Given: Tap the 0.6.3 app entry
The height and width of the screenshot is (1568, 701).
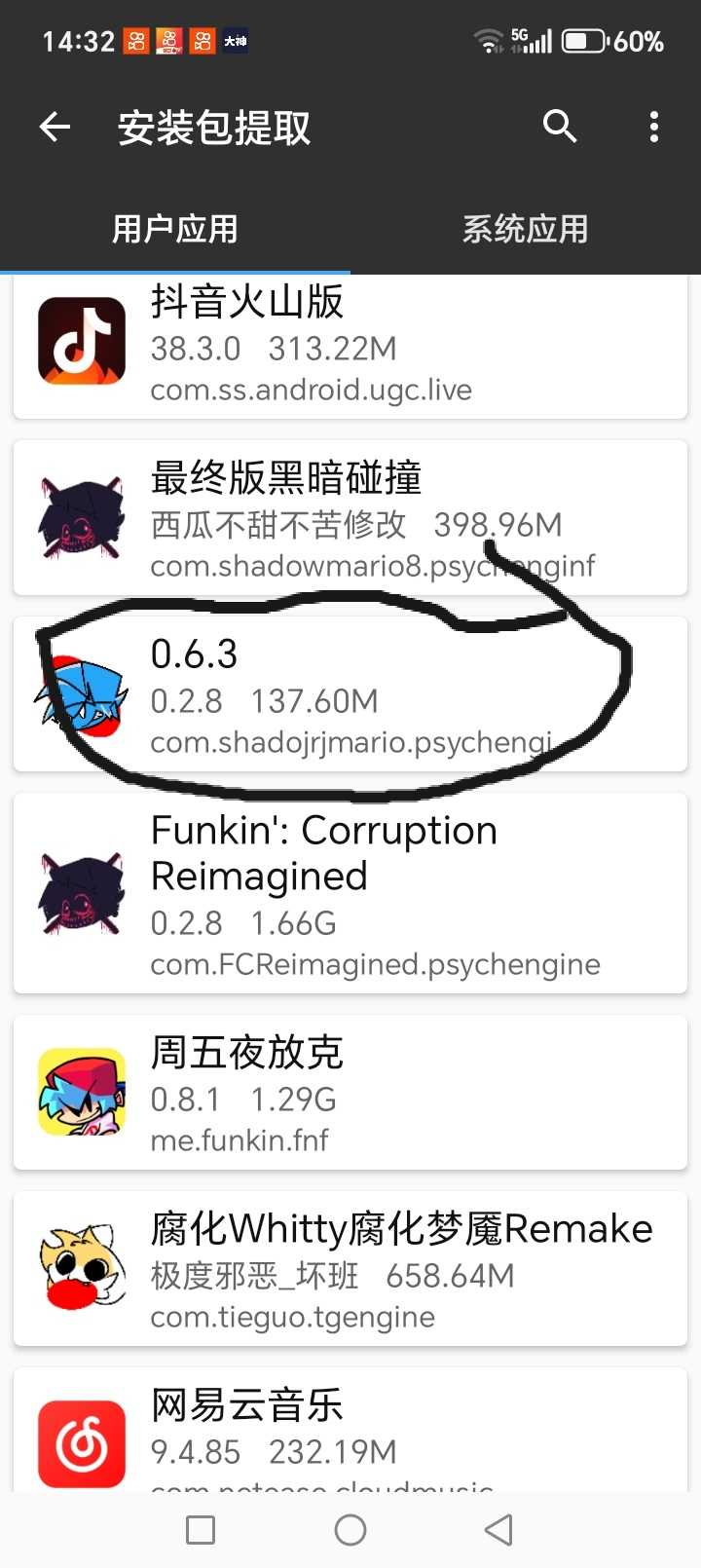Looking at the screenshot, I should tap(350, 694).
